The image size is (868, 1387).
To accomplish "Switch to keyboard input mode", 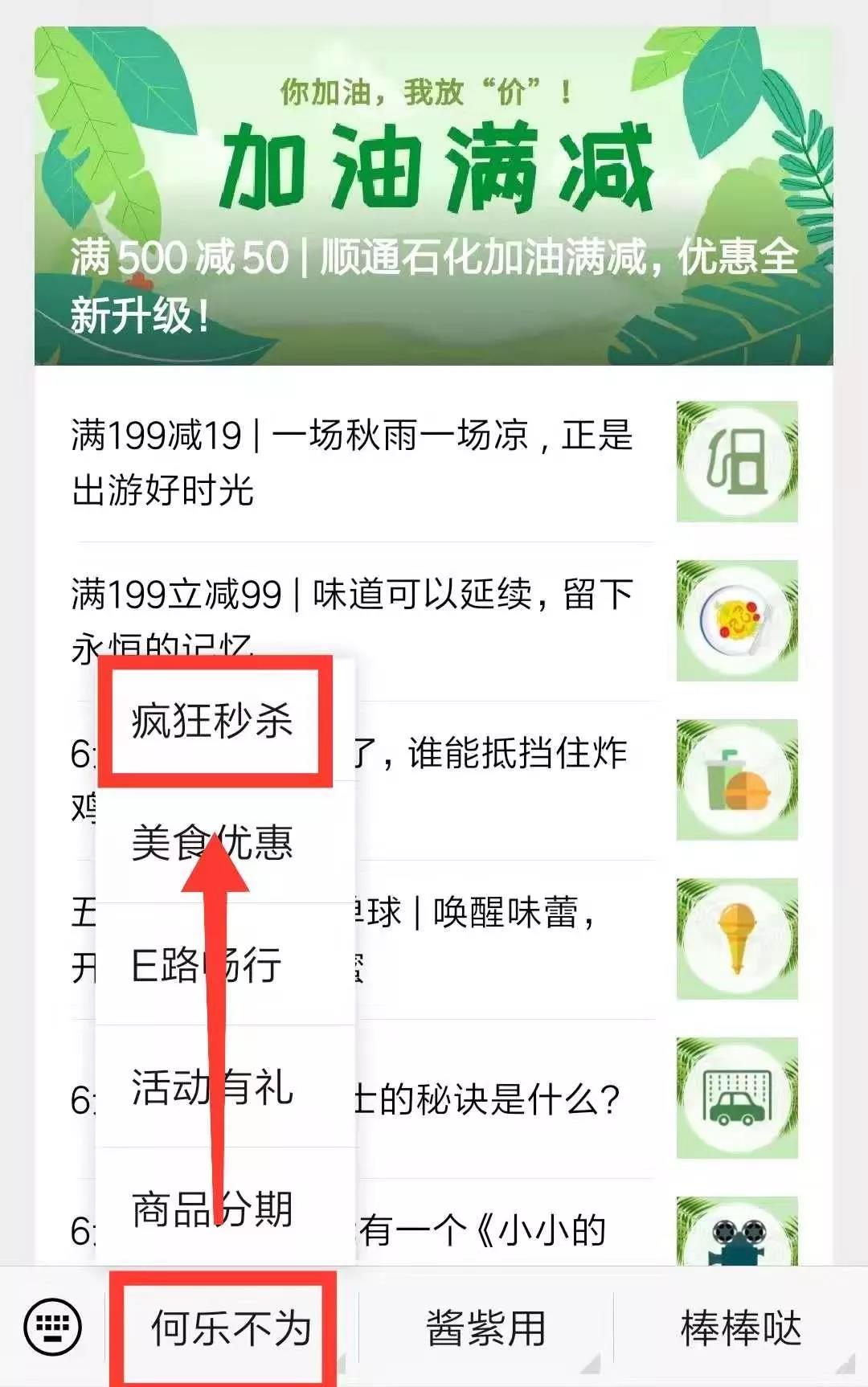I will [53, 1327].
